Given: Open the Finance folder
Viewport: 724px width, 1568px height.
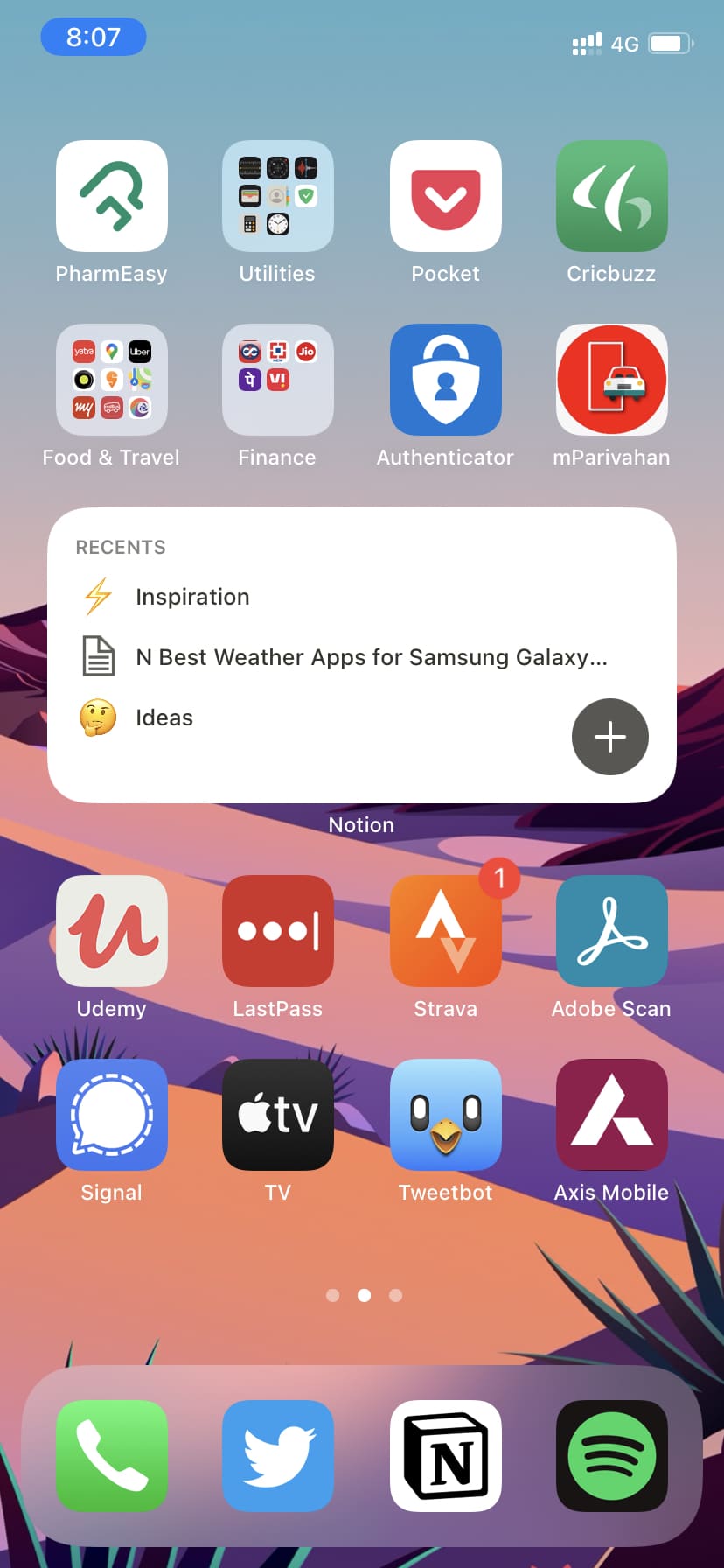Looking at the screenshot, I should pos(278,380).
